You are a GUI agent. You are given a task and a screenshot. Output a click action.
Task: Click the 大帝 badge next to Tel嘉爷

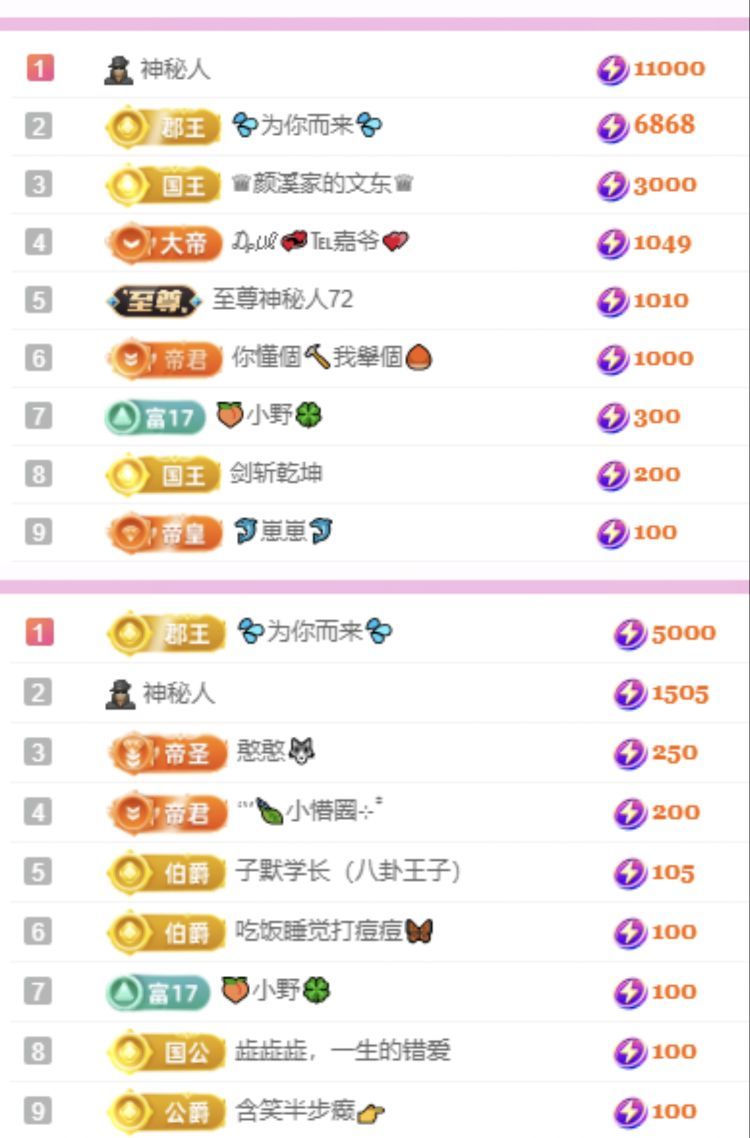pyautogui.click(x=163, y=243)
